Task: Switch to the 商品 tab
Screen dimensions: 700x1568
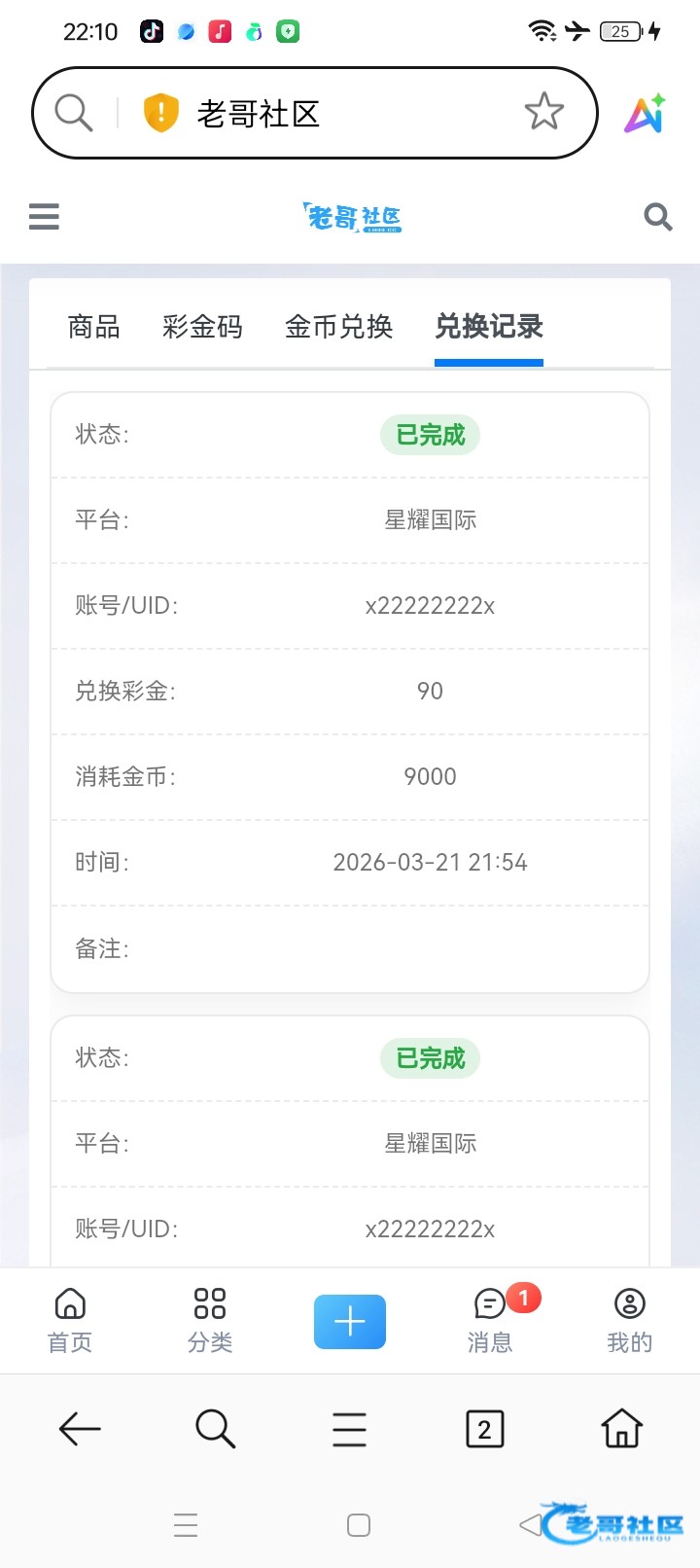Action: click(94, 327)
